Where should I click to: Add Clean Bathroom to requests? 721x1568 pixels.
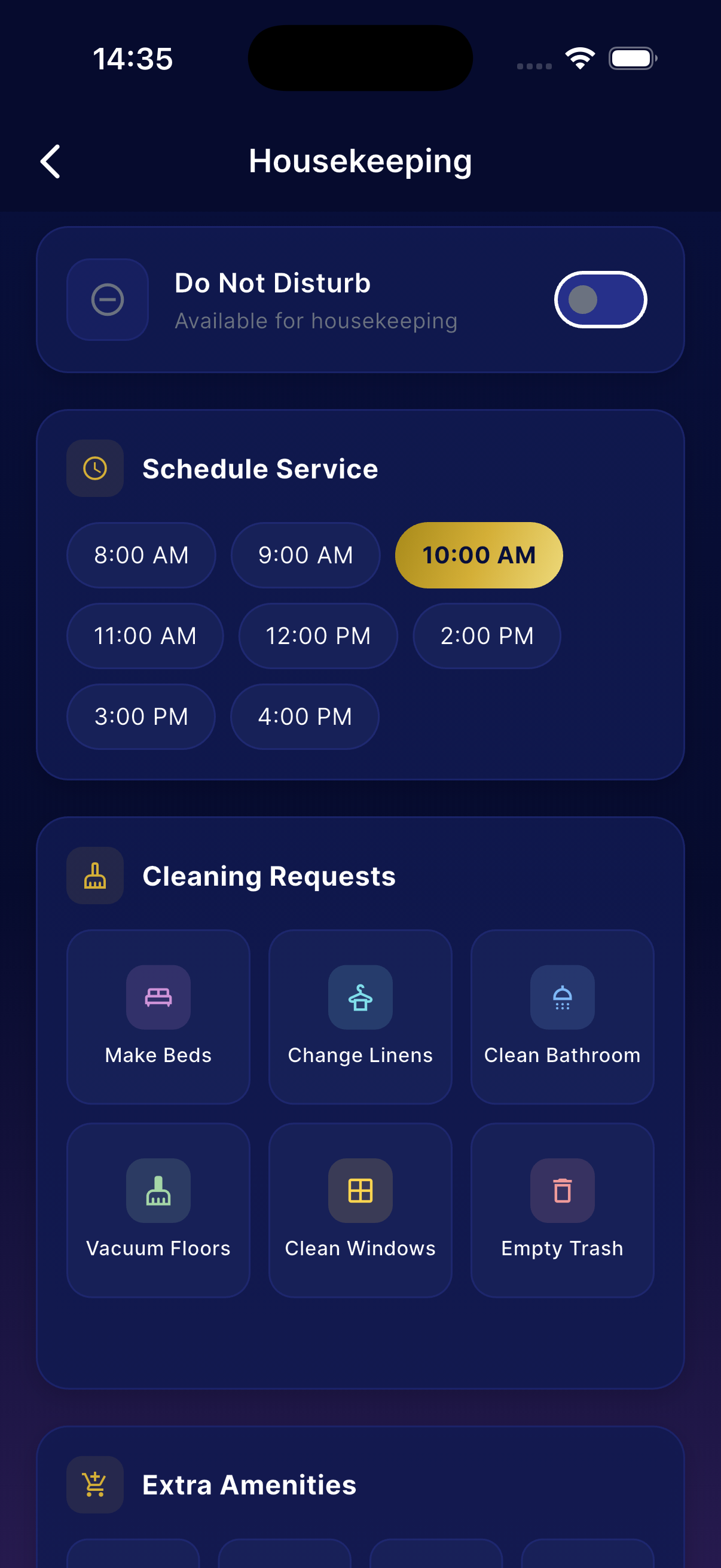point(562,1017)
